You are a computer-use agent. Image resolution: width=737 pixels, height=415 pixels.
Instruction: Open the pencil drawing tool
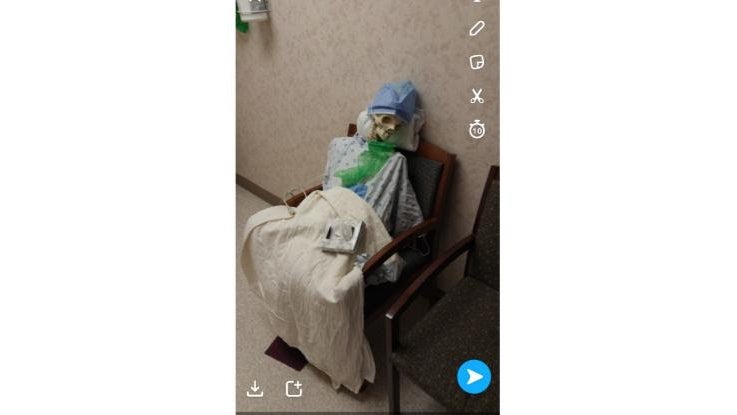coord(477,29)
